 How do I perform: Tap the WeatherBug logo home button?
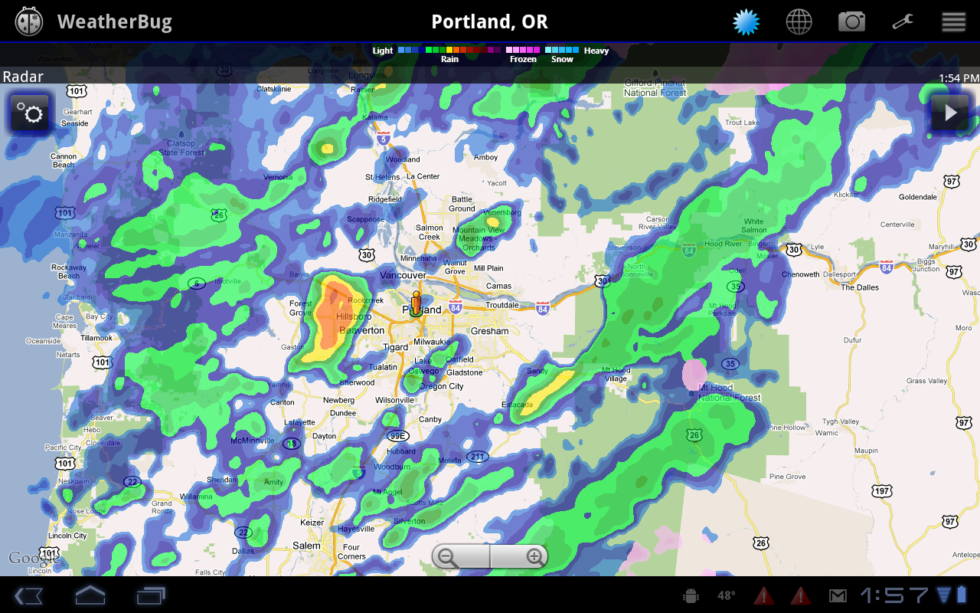tap(30, 21)
